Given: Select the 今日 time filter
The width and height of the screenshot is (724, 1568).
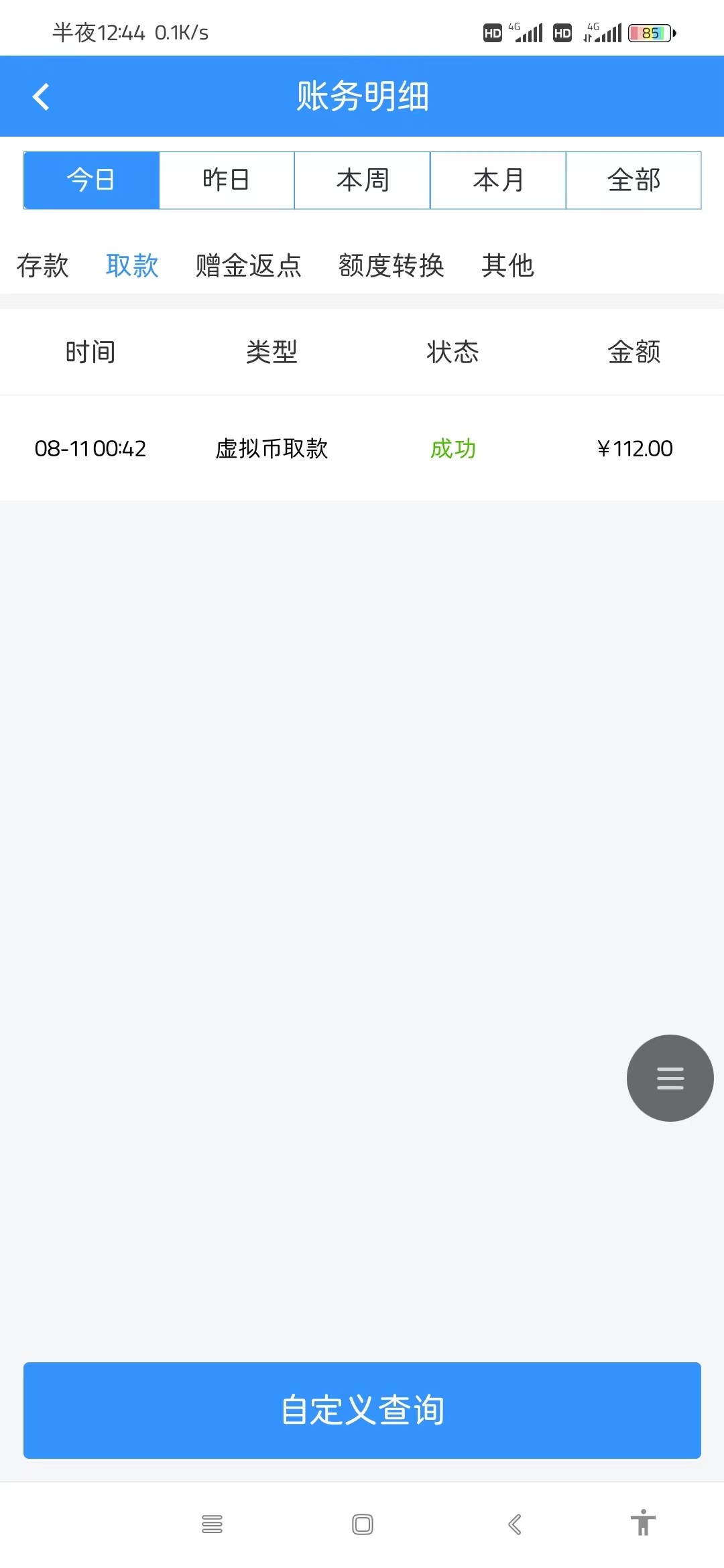Looking at the screenshot, I should tap(91, 180).
